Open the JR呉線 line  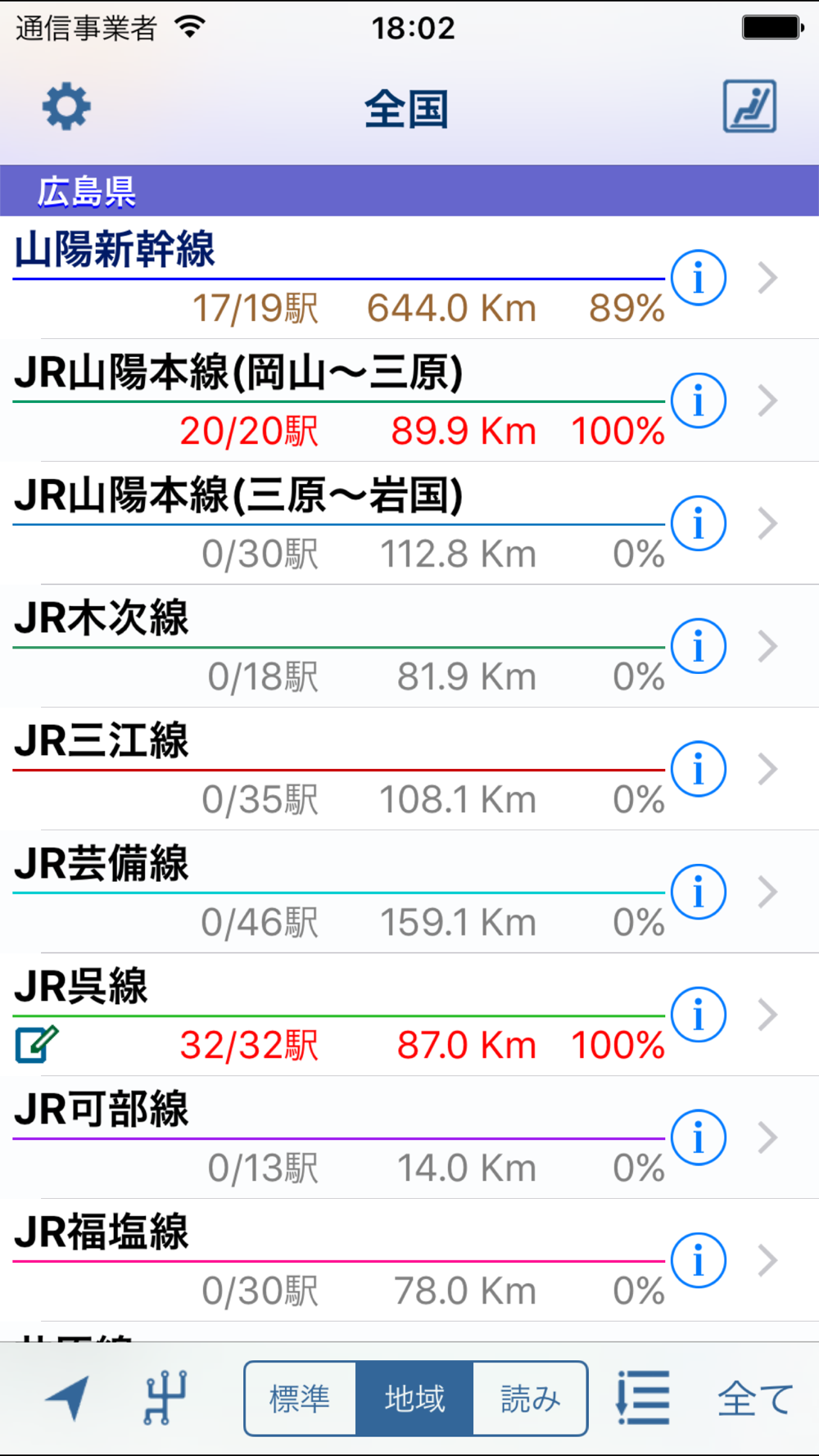pyautogui.click(x=409, y=1015)
